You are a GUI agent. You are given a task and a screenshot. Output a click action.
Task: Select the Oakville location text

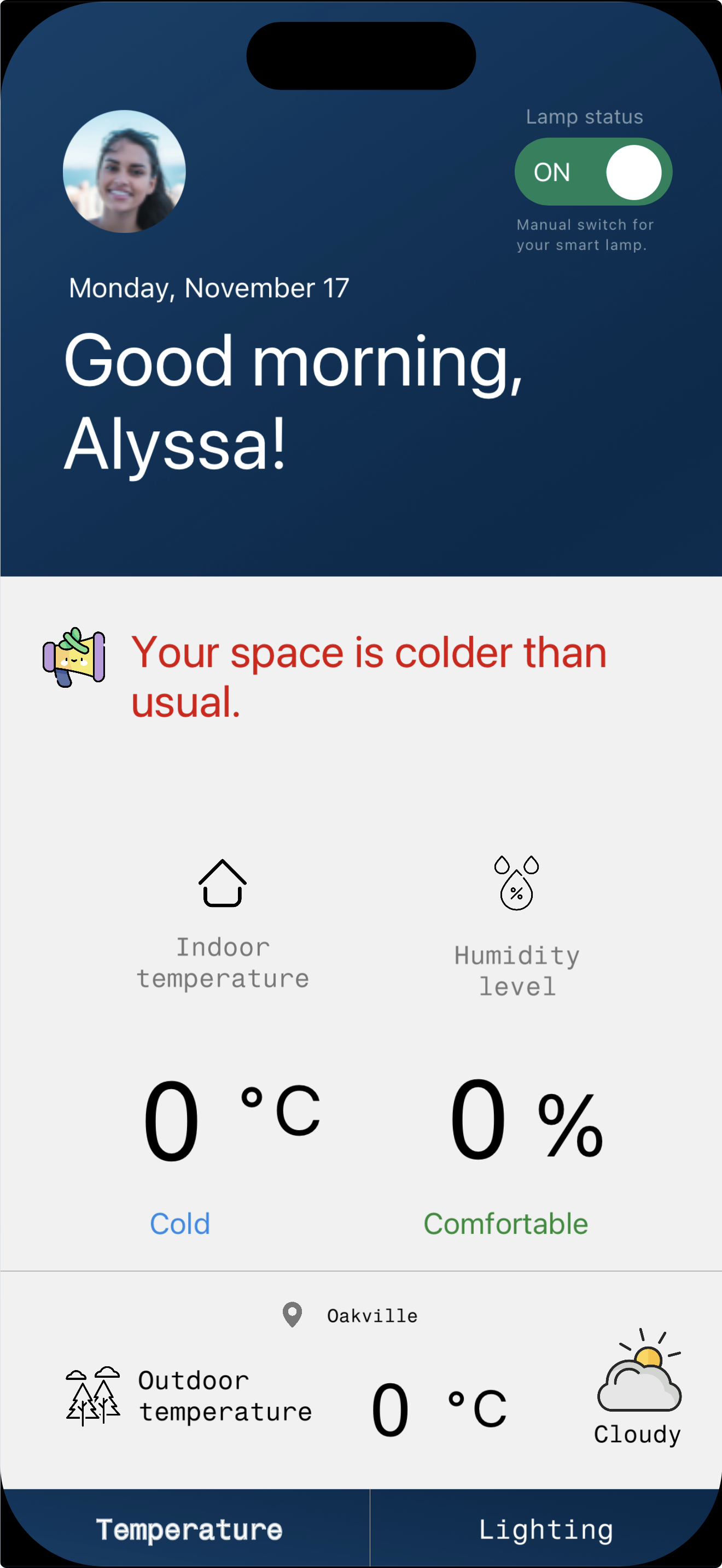click(371, 1315)
